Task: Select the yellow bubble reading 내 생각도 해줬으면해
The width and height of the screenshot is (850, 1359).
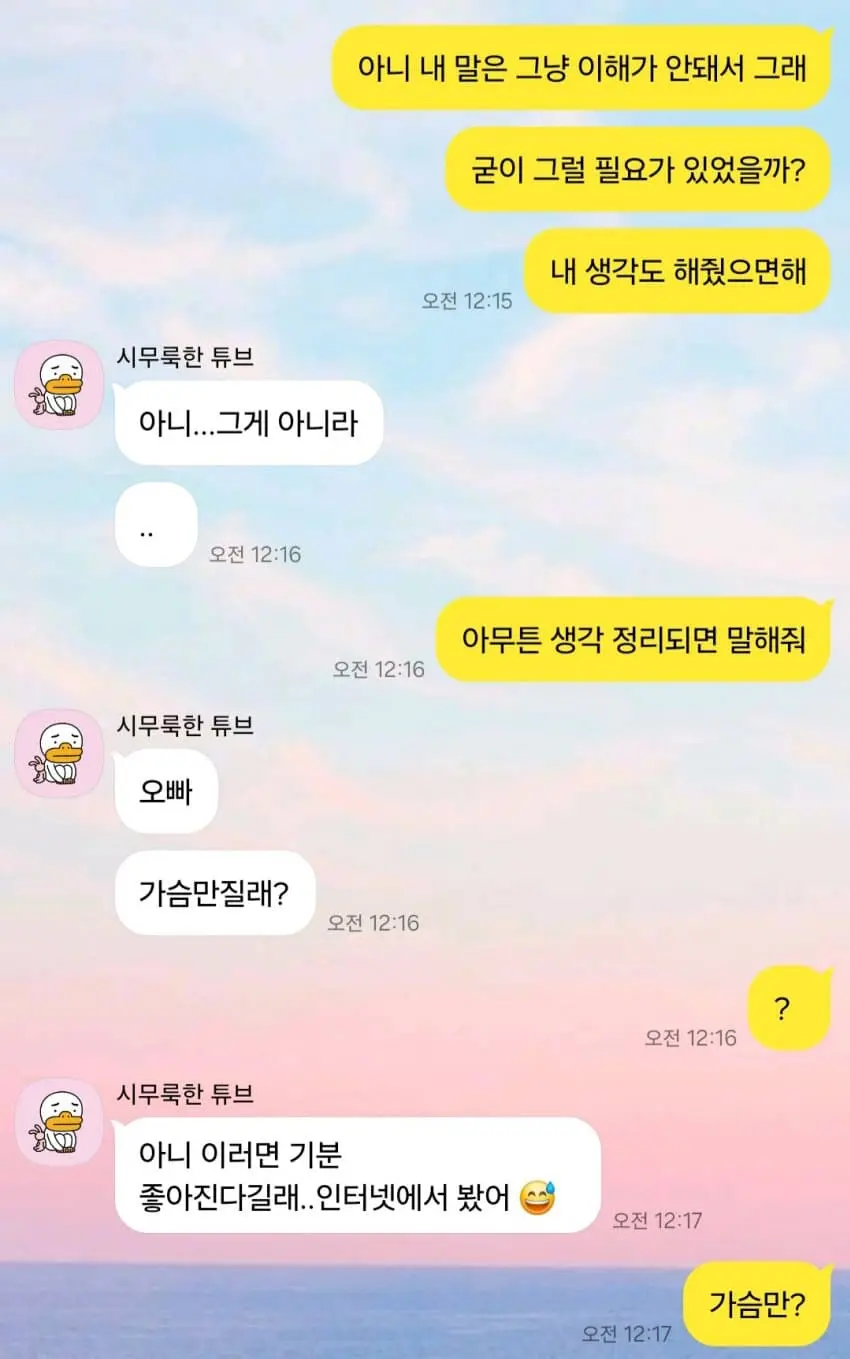Action: coord(677,271)
